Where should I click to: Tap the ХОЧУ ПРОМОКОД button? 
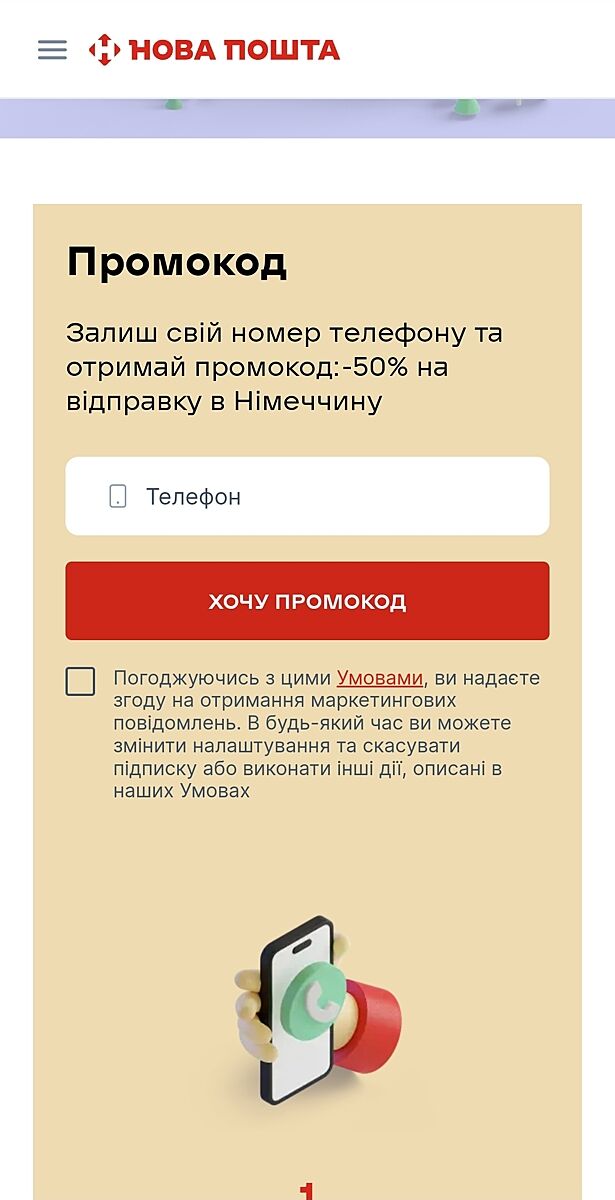[307, 601]
